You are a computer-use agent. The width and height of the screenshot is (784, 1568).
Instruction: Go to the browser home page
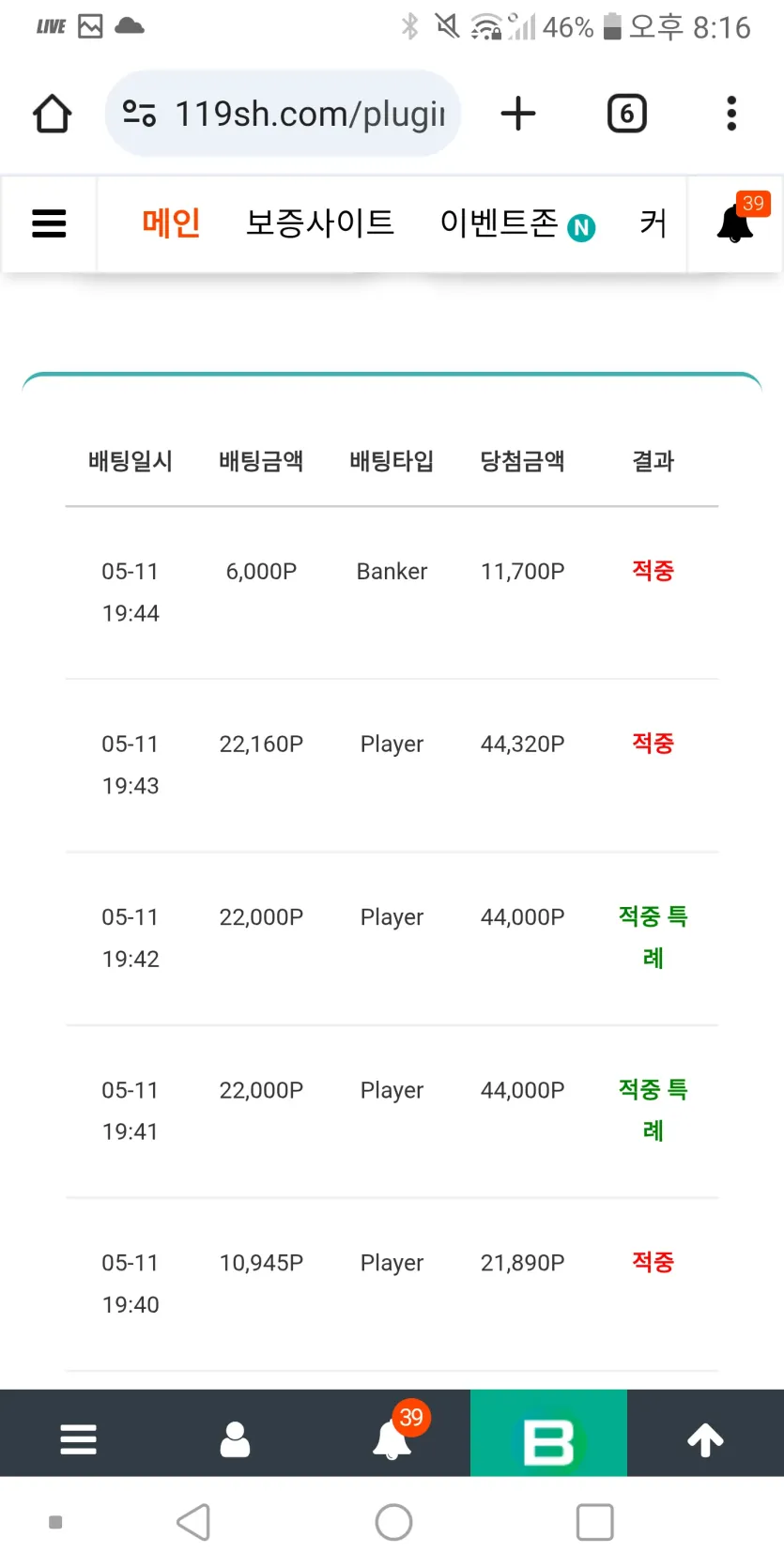(53, 114)
